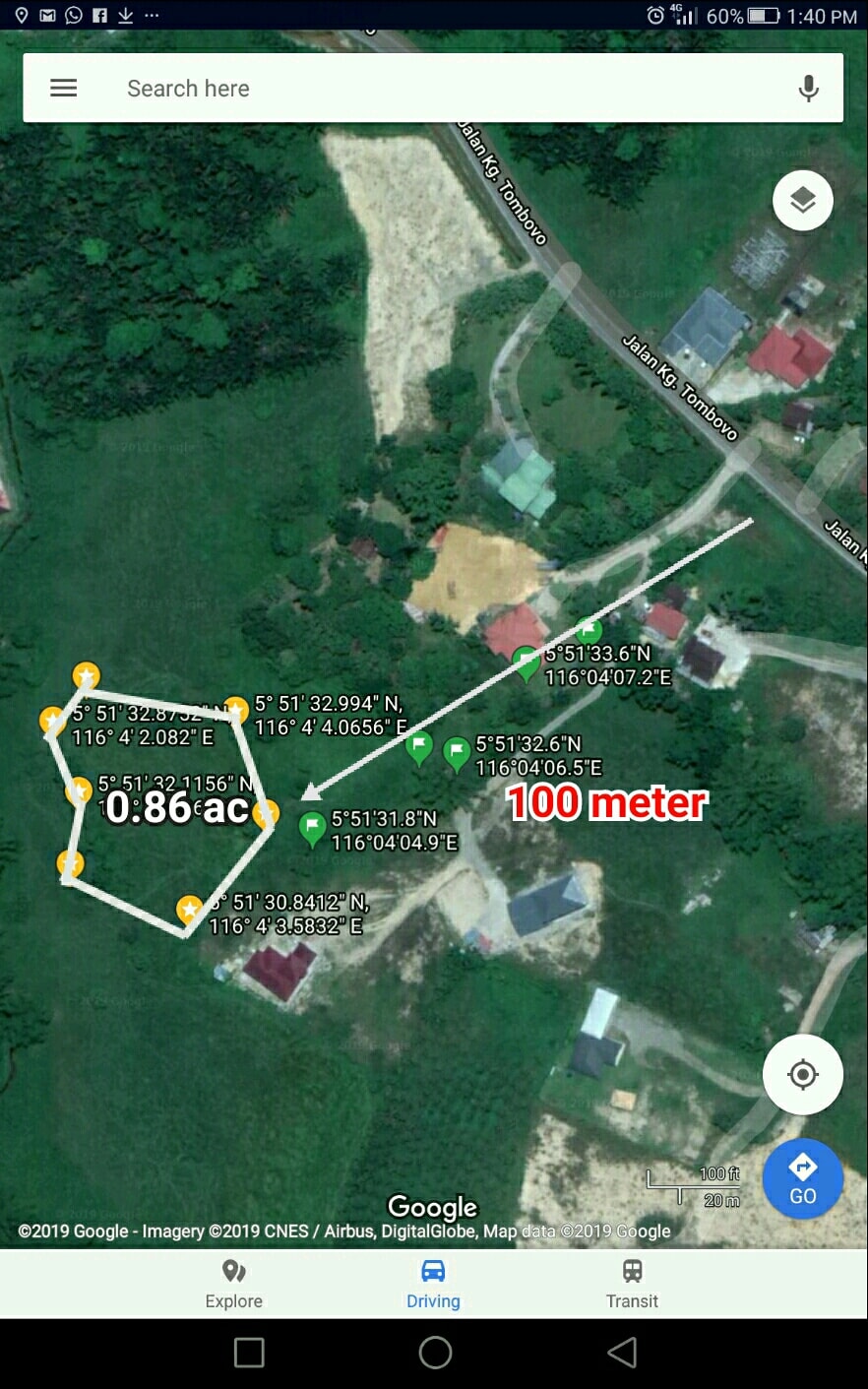This screenshot has width=868, height=1389.
Task: Center map on my current location
Action: pyautogui.click(x=803, y=1074)
